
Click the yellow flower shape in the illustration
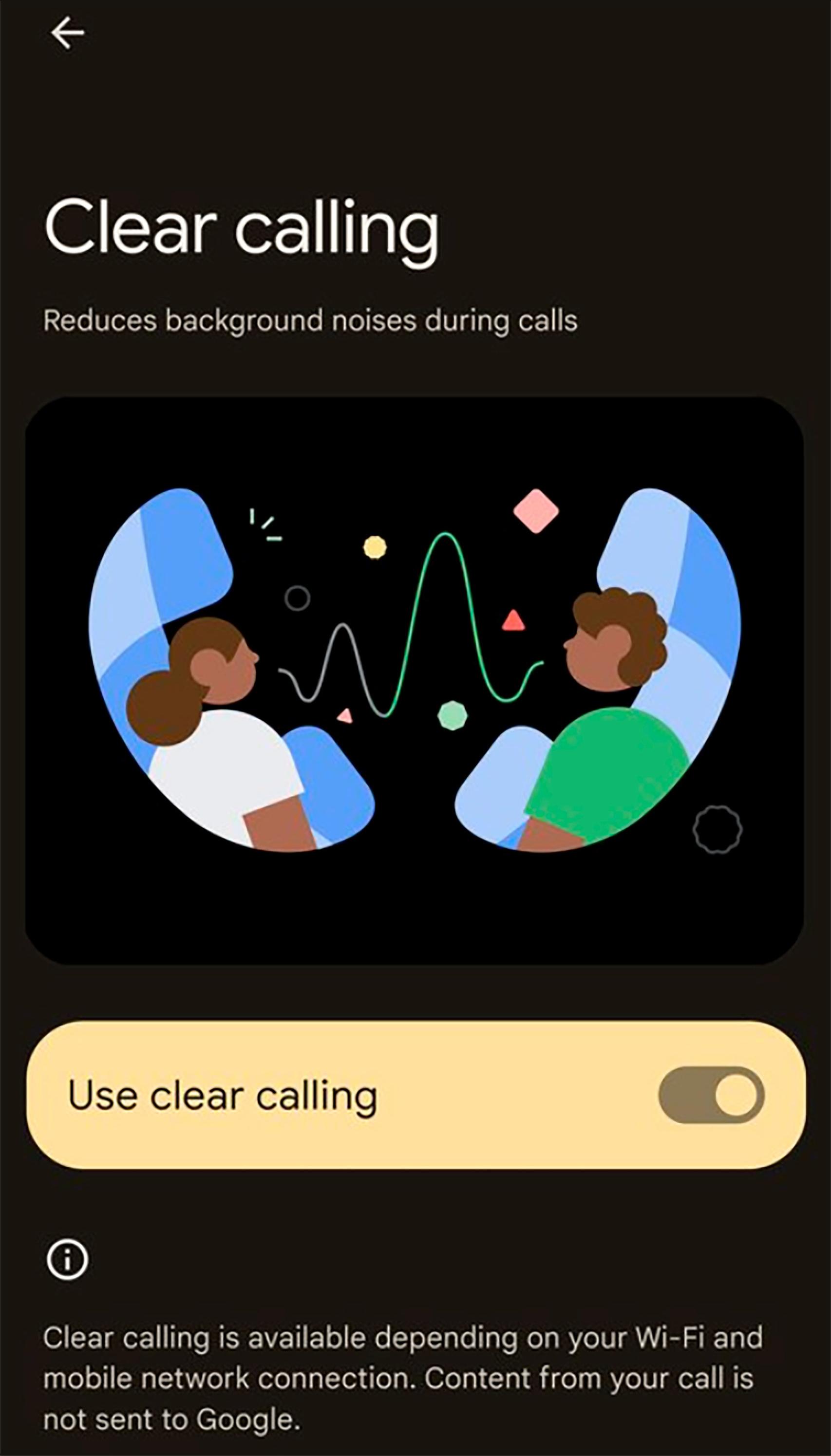(x=375, y=547)
